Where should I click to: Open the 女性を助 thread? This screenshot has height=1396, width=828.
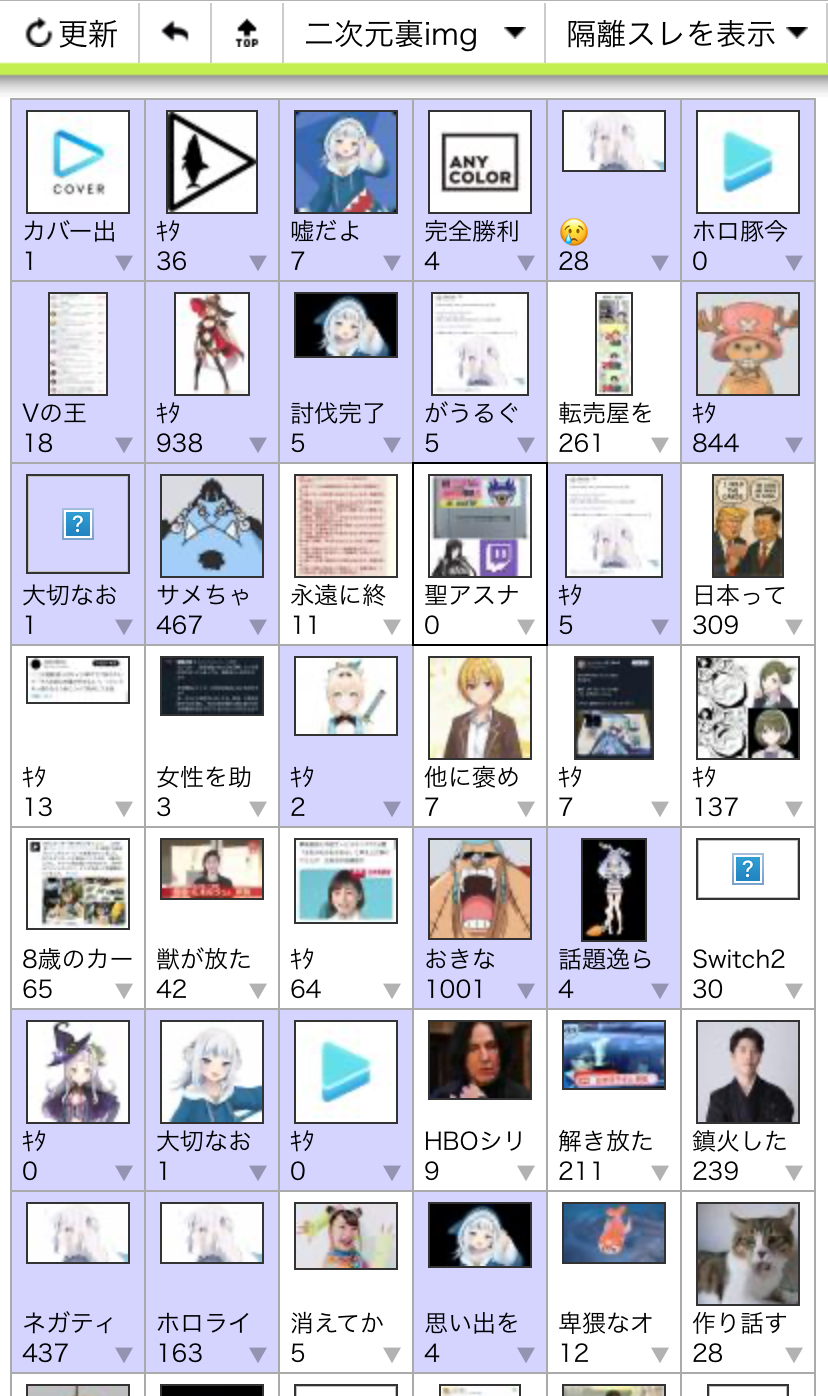[212, 736]
